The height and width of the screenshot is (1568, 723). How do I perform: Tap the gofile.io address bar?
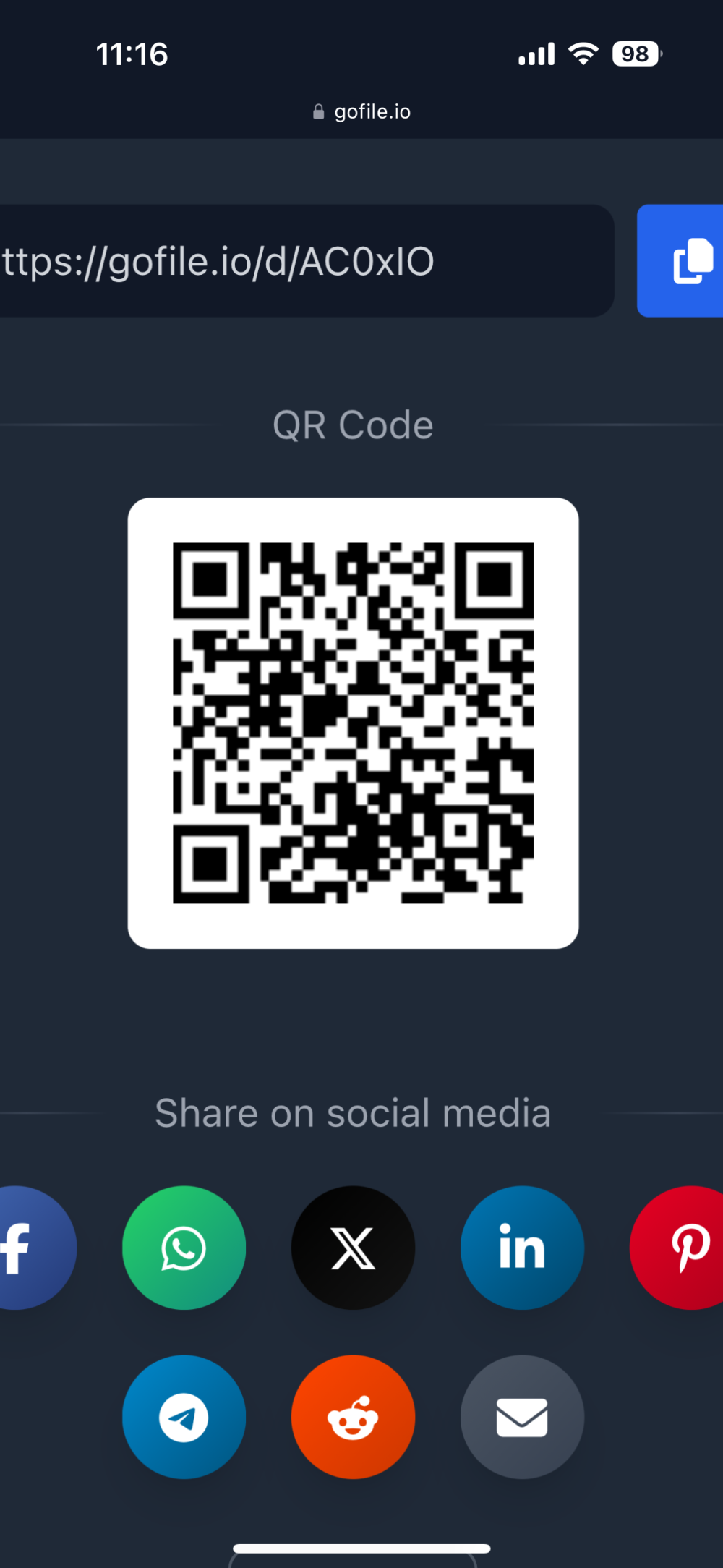(x=361, y=111)
